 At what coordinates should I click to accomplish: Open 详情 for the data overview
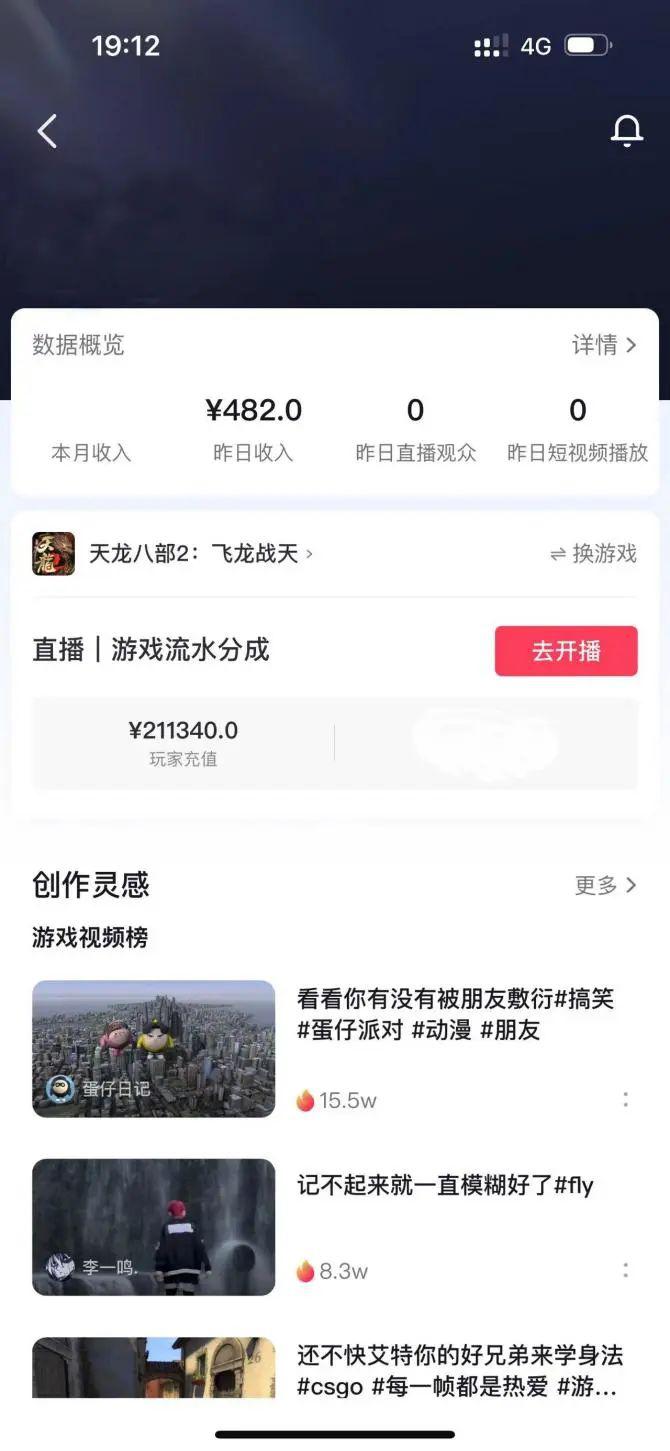click(x=604, y=345)
